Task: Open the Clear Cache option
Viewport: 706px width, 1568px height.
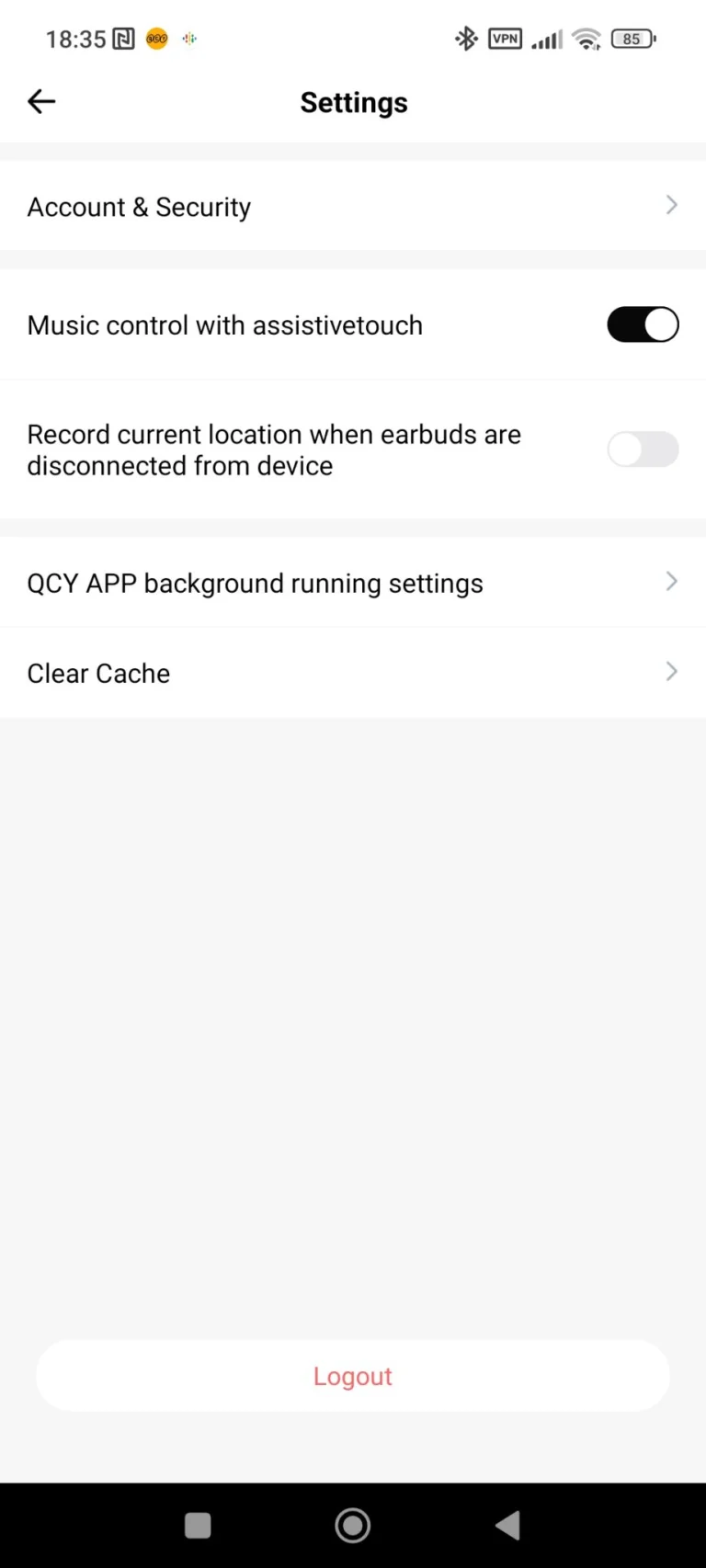Action: tap(353, 673)
